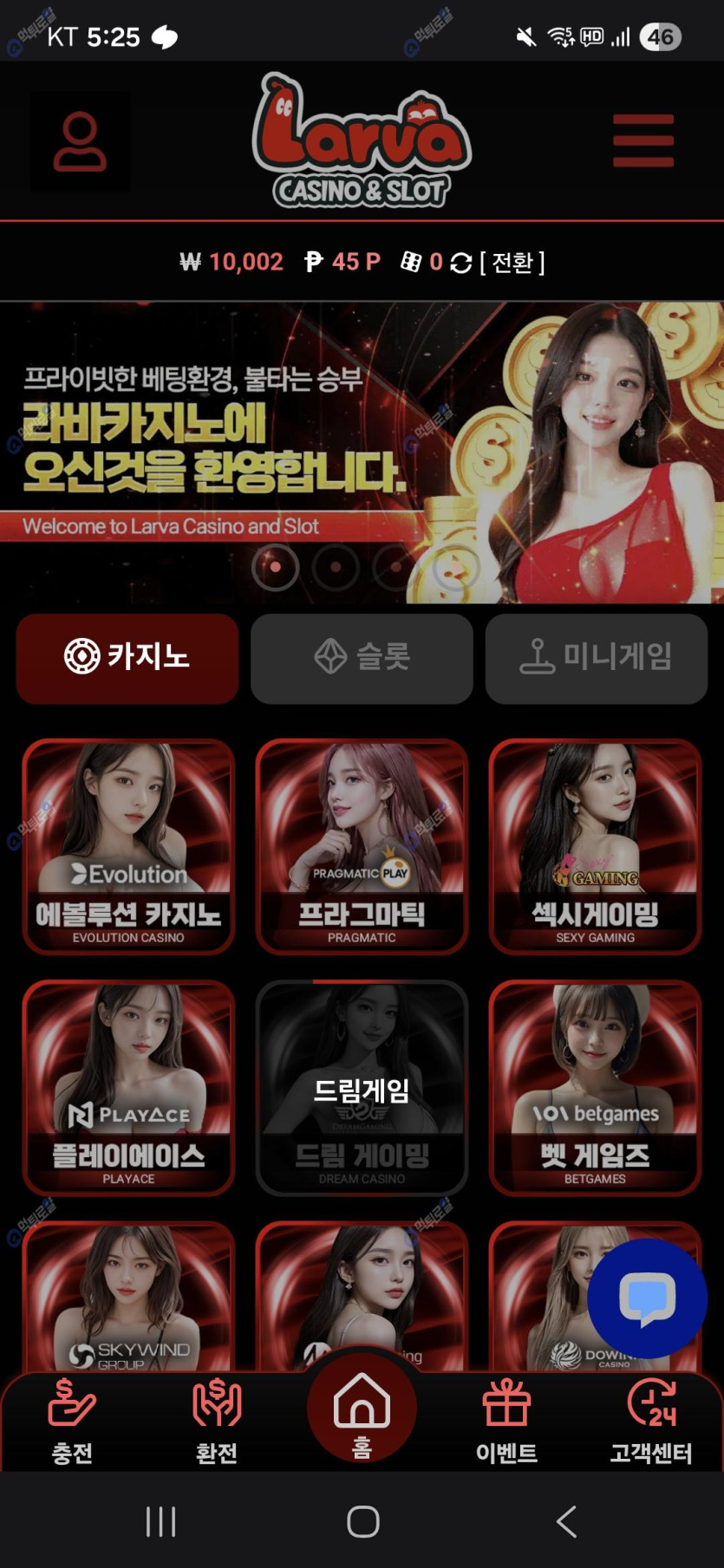Switch to the 미니게임 tab

coord(596,658)
